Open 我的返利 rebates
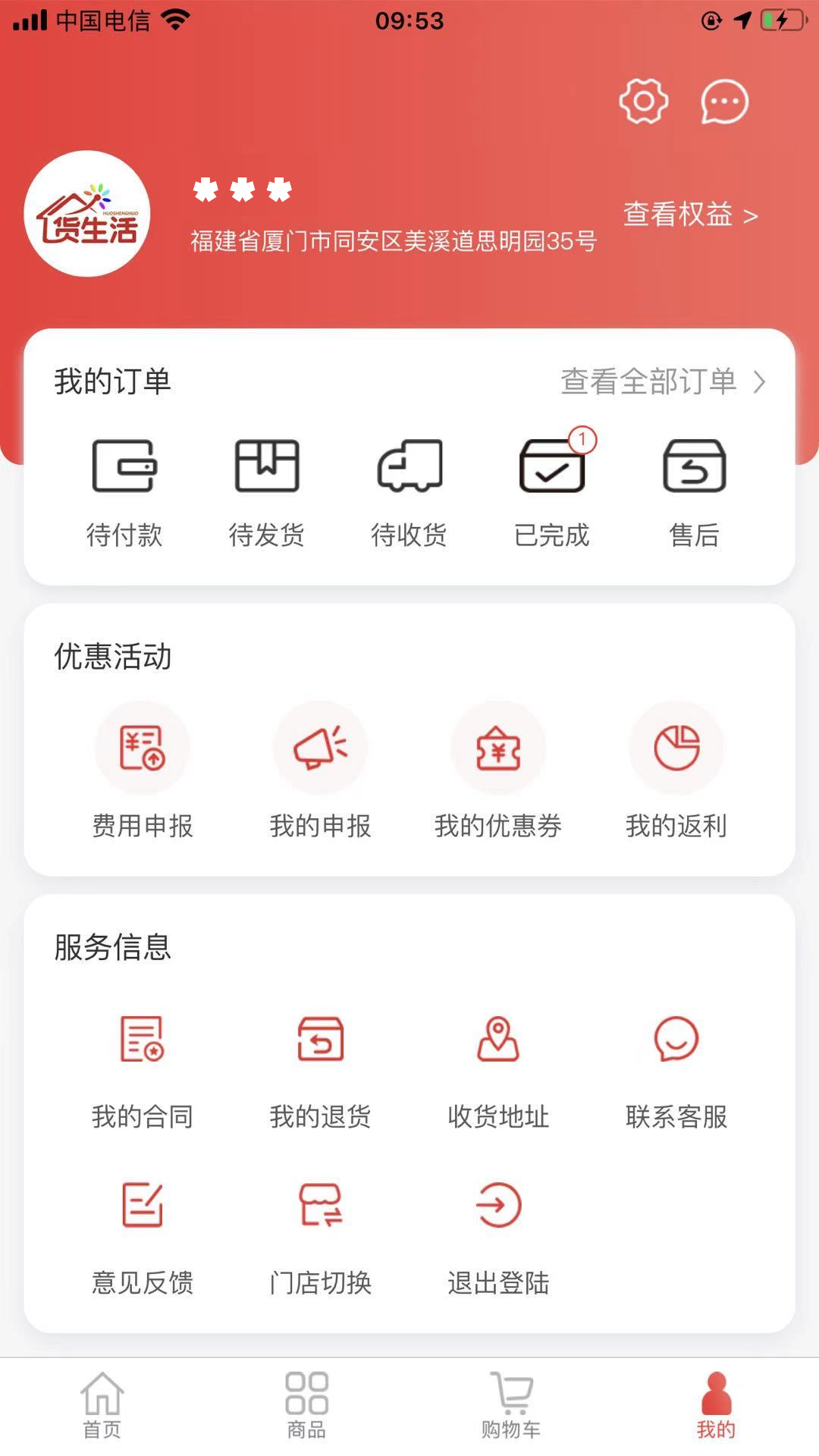 (676, 770)
